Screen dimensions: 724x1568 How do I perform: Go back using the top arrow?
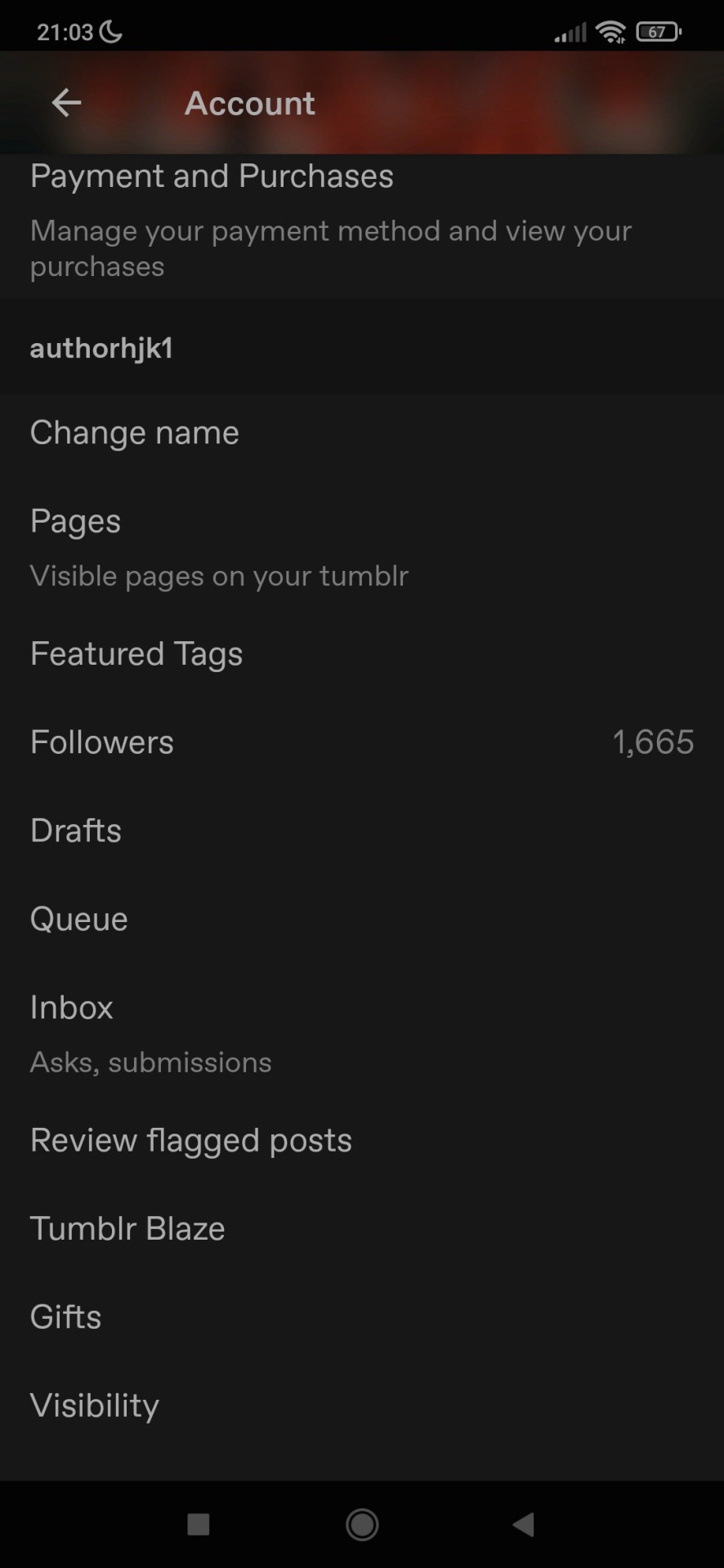[66, 103]
